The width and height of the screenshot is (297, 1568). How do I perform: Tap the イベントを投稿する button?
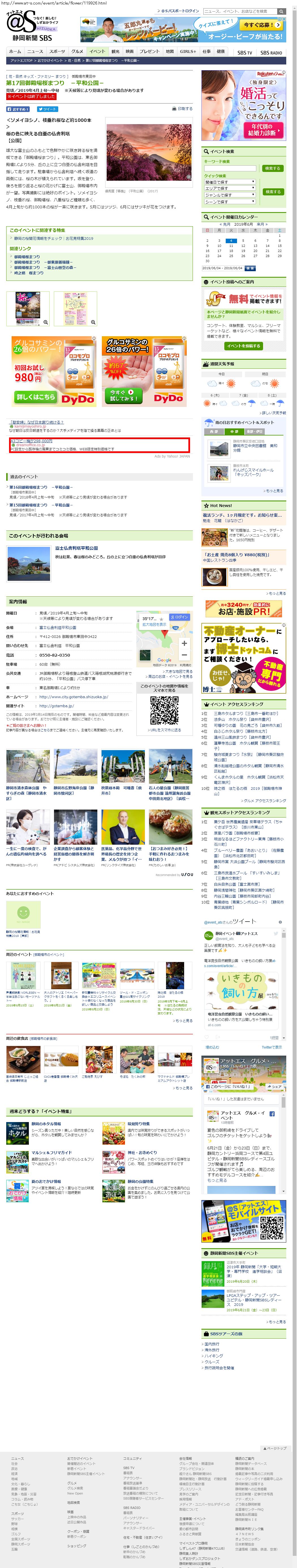[244, 346]
